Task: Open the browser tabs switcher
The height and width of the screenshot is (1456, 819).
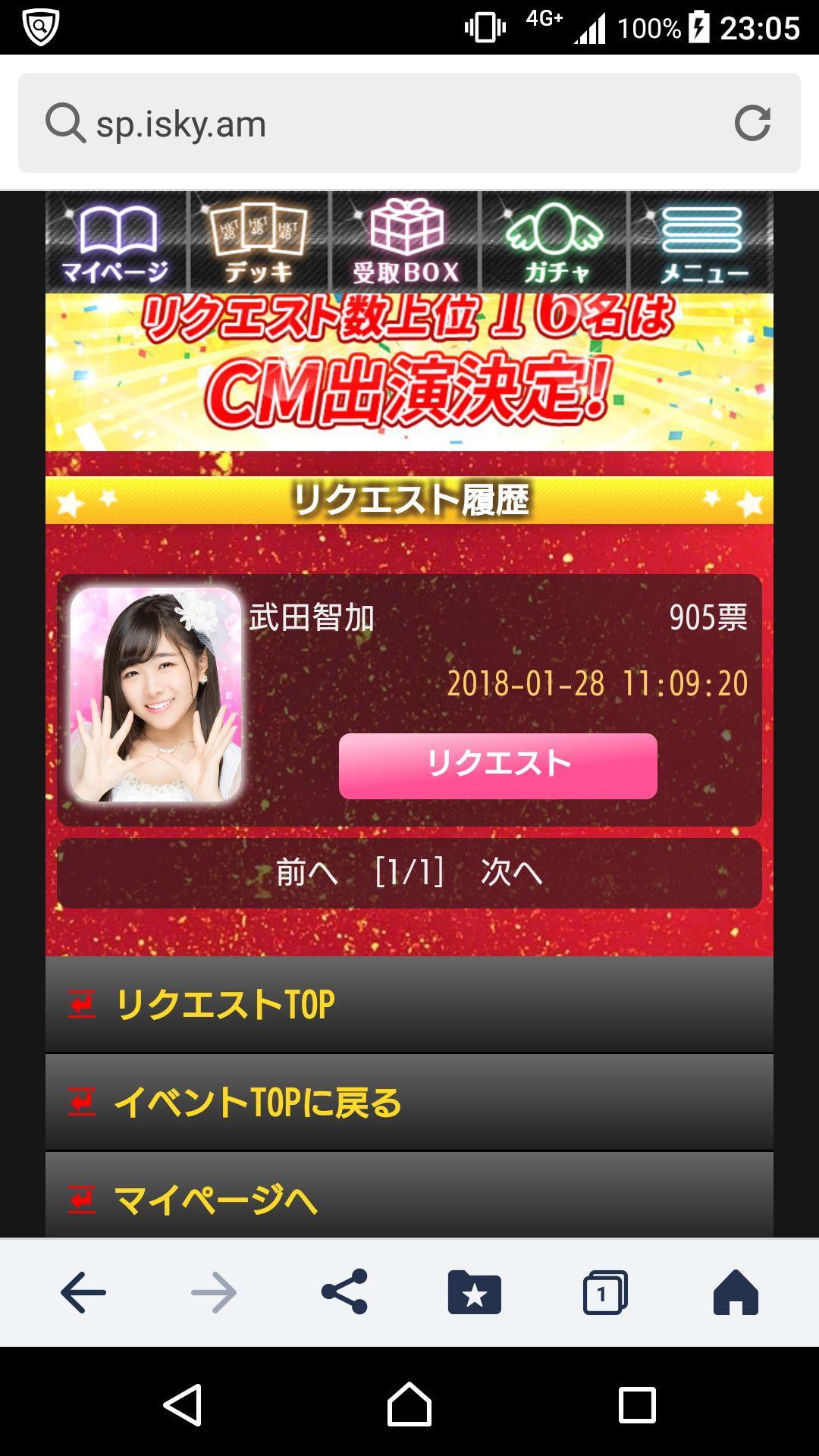Action: pos(605,1292)
